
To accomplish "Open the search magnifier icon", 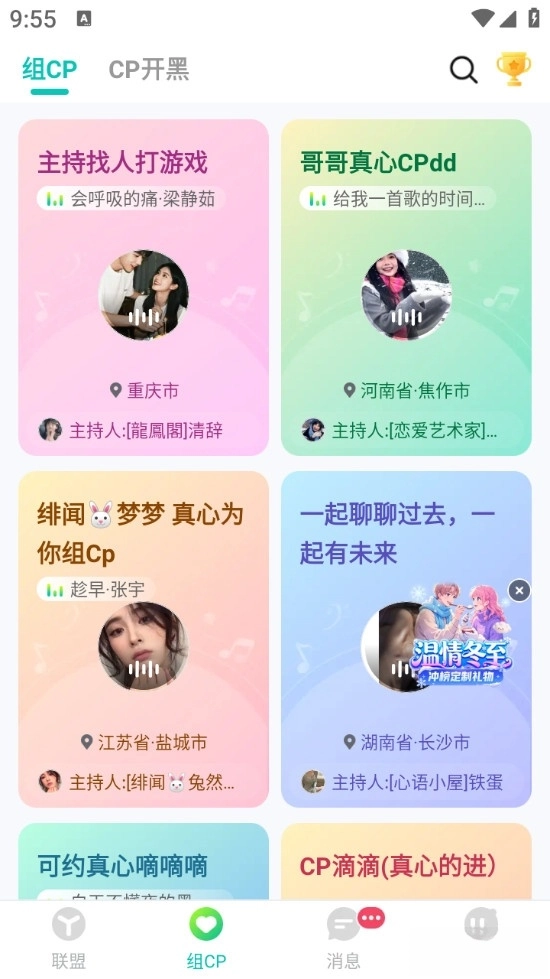I will click(463, 69).
